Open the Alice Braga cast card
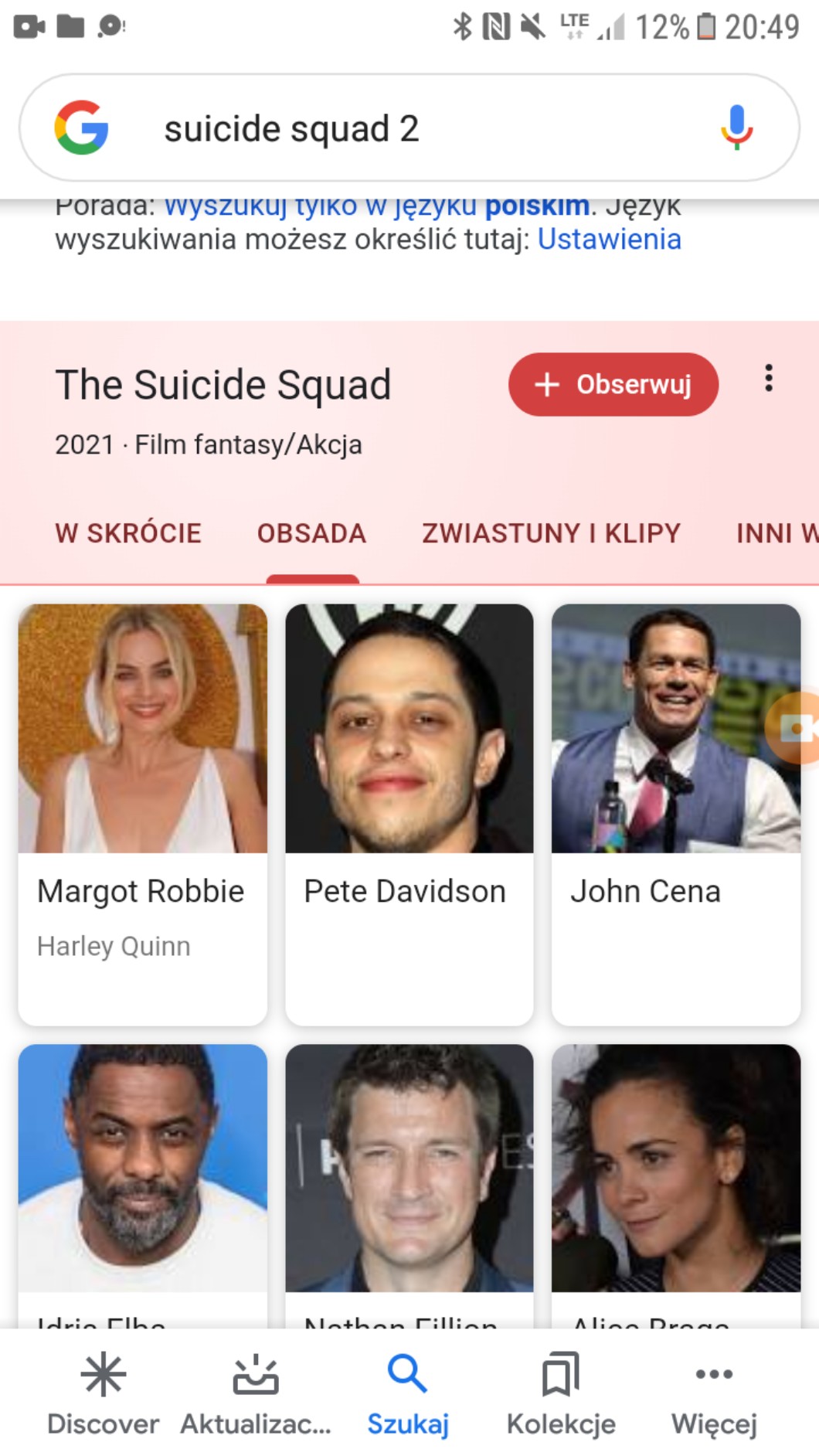This screenshot has height=1456, width=819. point(676,1186)
